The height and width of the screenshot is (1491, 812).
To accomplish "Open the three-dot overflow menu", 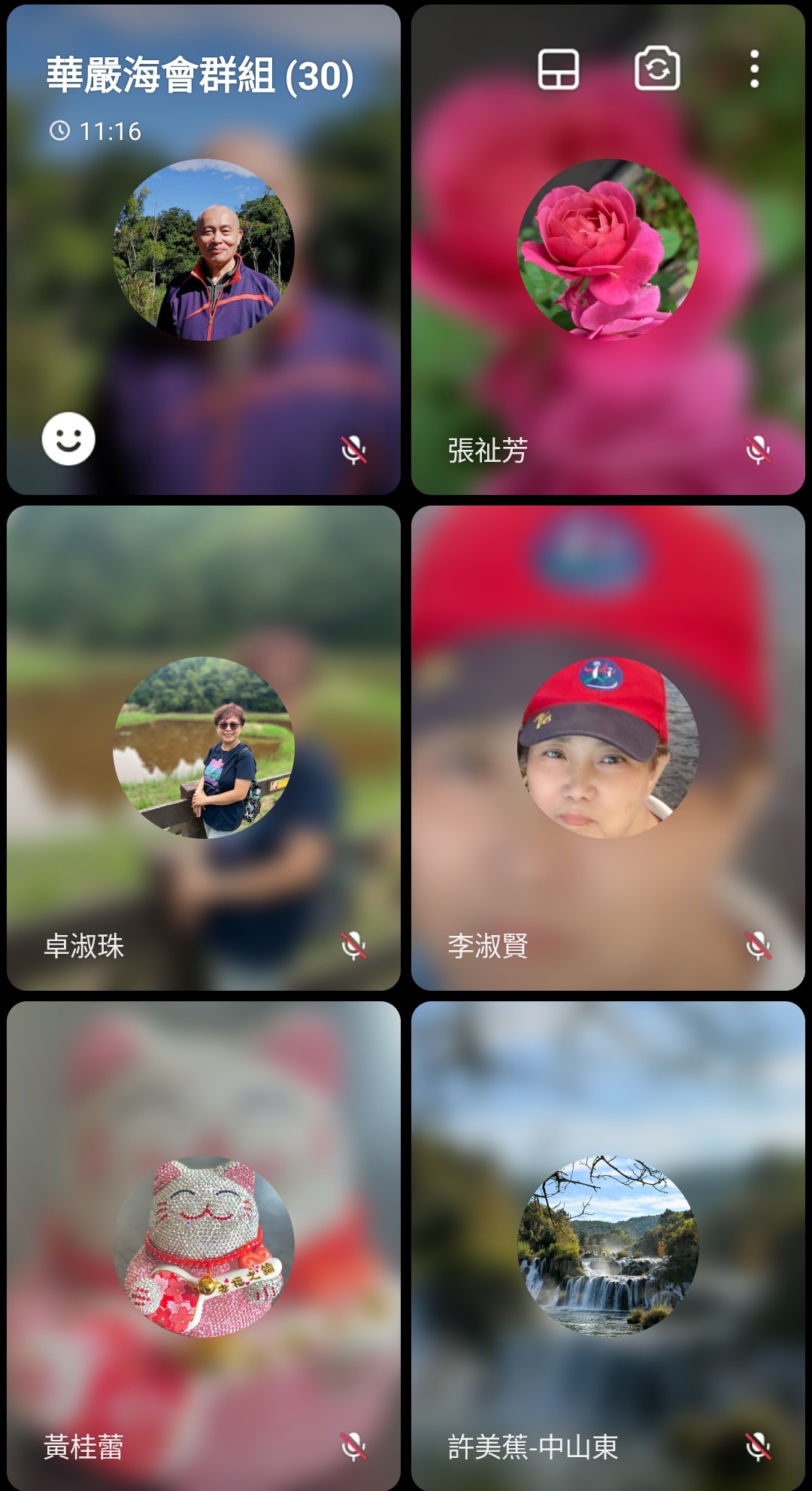I will pyautogui.click(x=754, y=69).
